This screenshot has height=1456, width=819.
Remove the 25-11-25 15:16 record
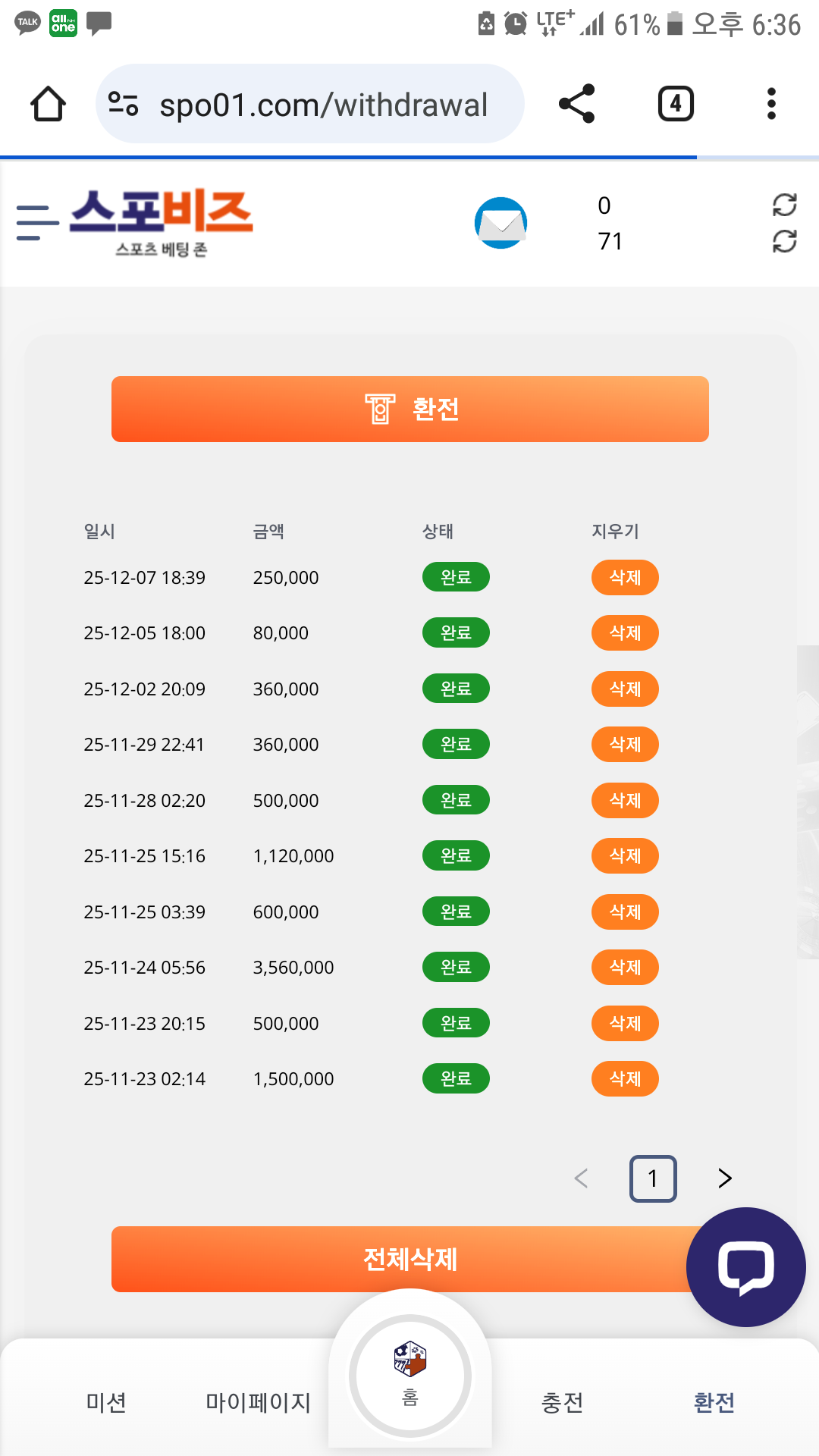pos(624,856)
